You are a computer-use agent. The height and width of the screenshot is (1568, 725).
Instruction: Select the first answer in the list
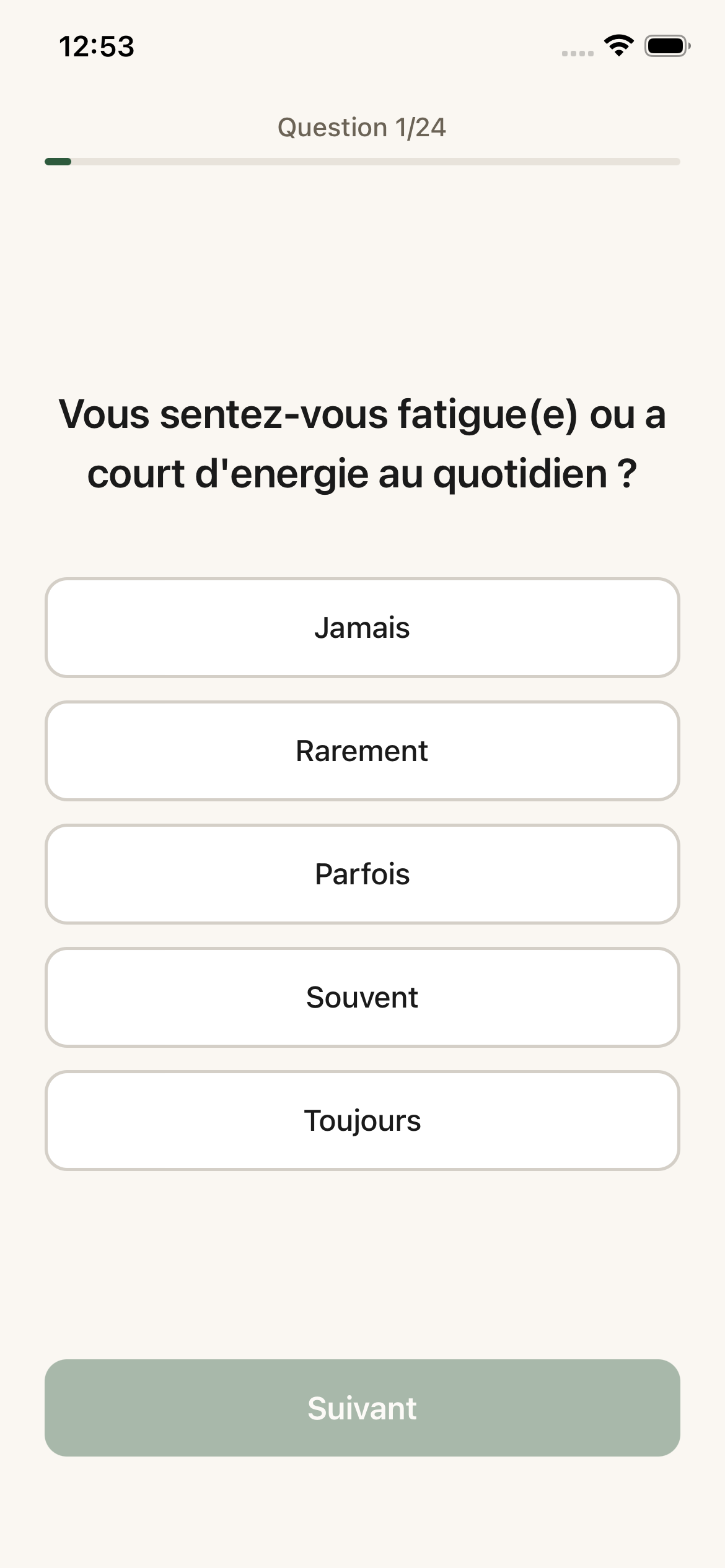(362, 627)
